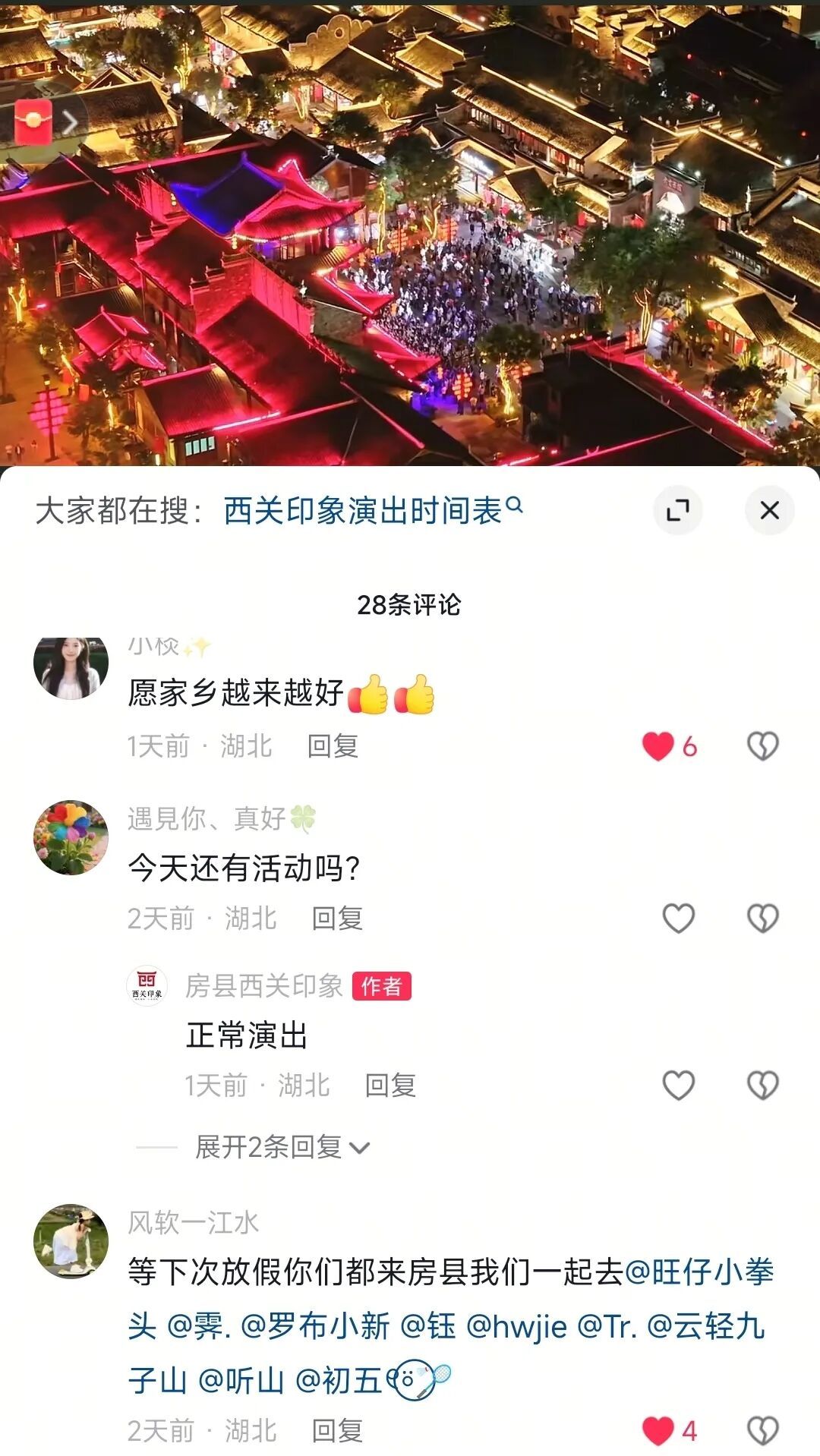Close the comments panel
This screenshot has width=820, height=1456.
769,510
